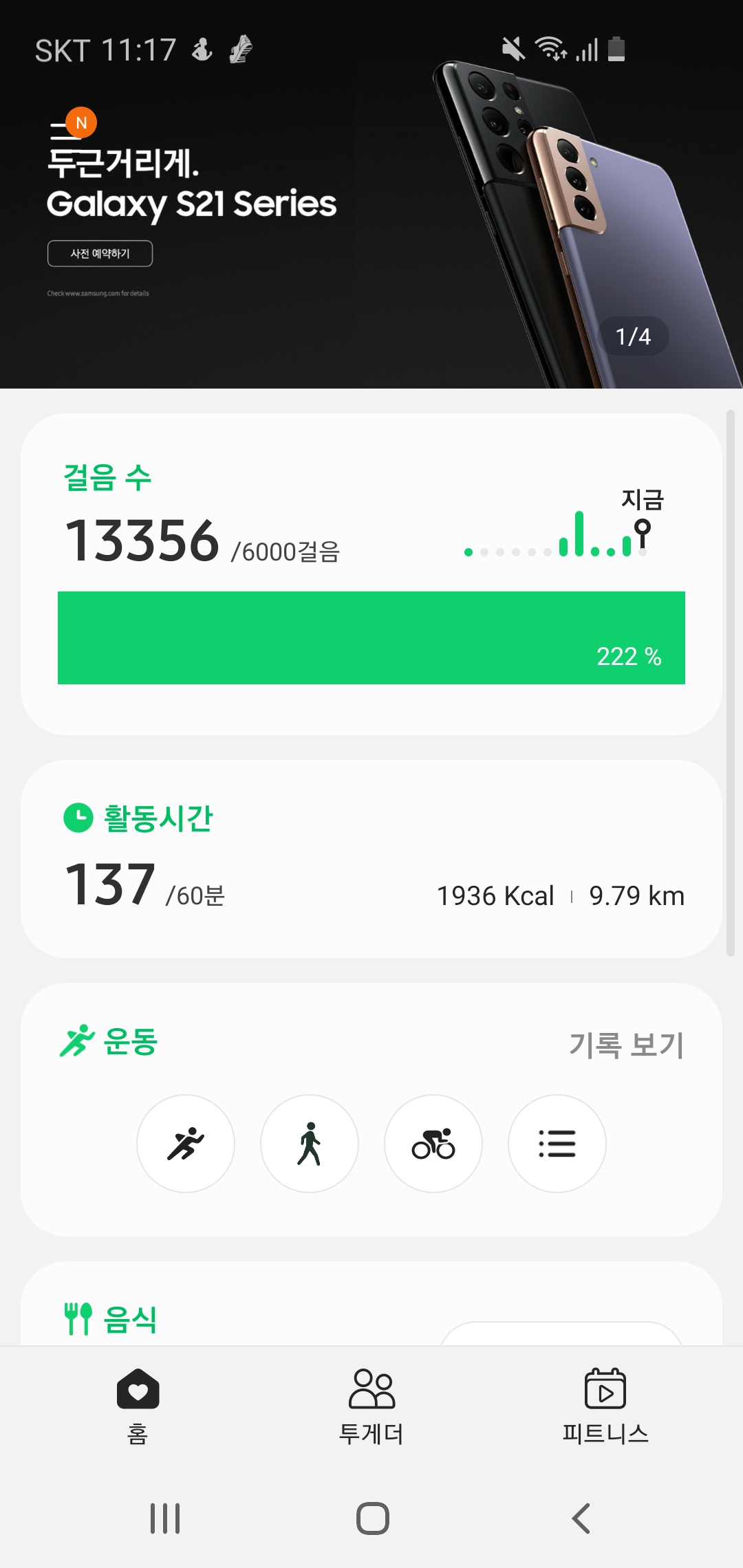This screenshot has width=743, height=1568.
Task: Go back with the system back button
Action: 581,1518
